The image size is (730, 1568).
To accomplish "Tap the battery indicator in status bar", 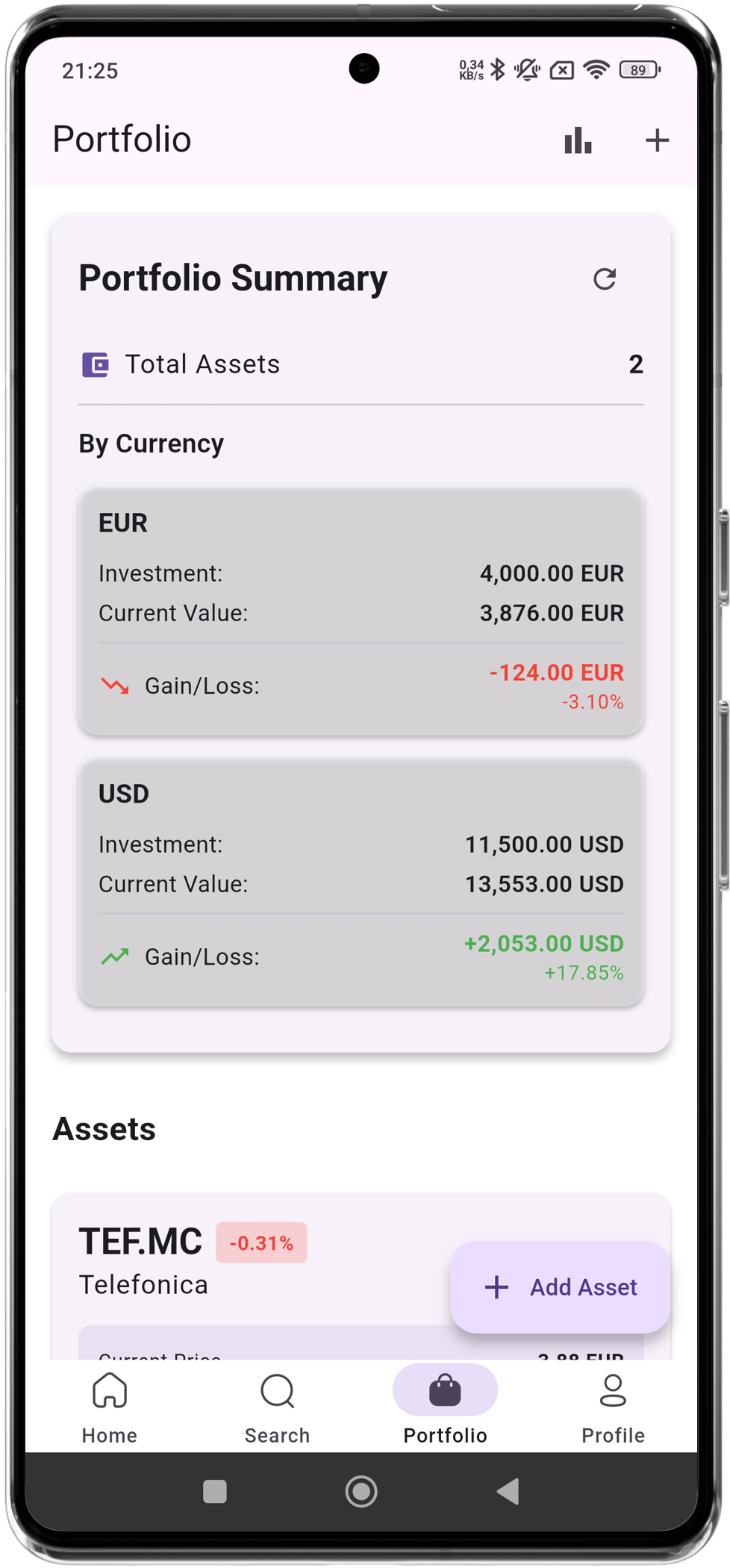I will click(x=637, y=69).
